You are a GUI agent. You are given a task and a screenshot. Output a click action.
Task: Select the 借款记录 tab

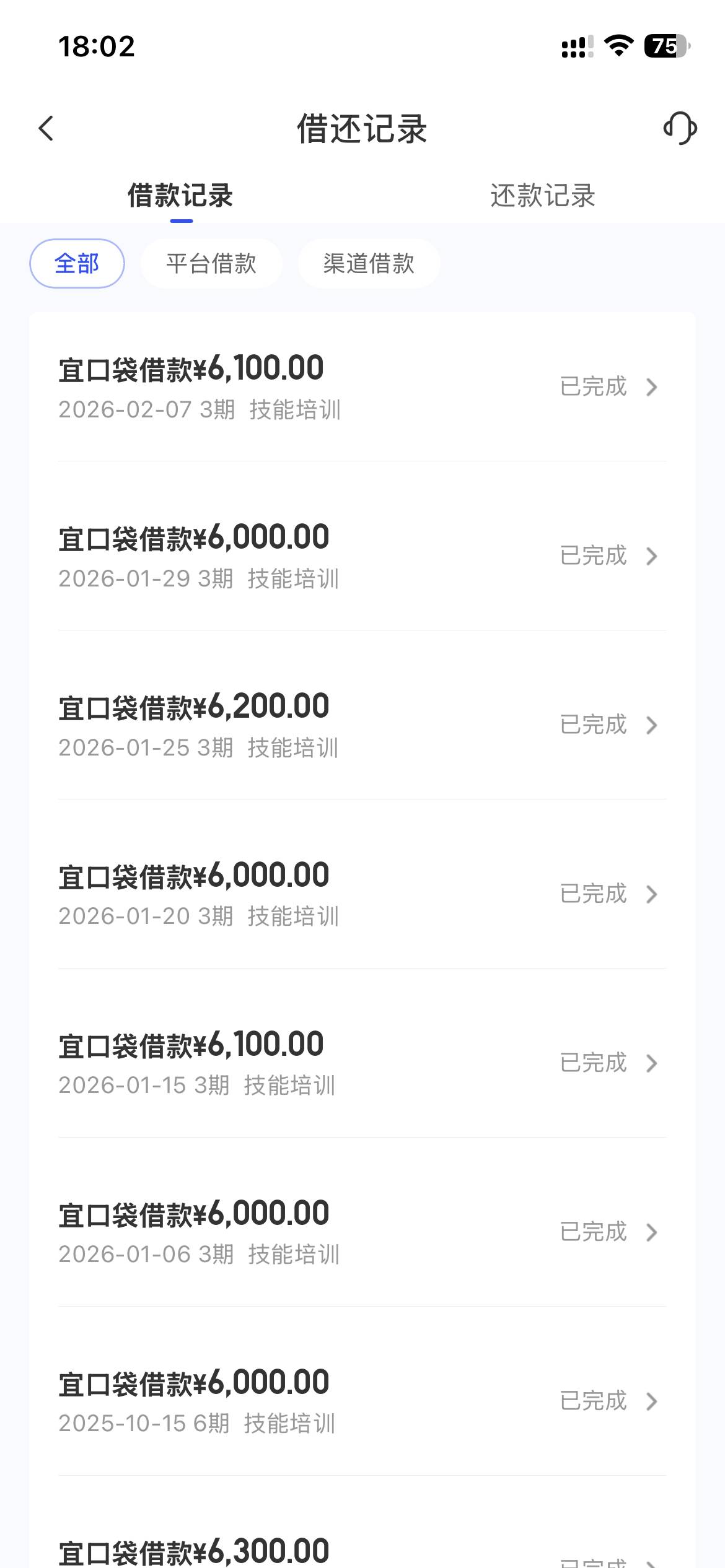180,196
